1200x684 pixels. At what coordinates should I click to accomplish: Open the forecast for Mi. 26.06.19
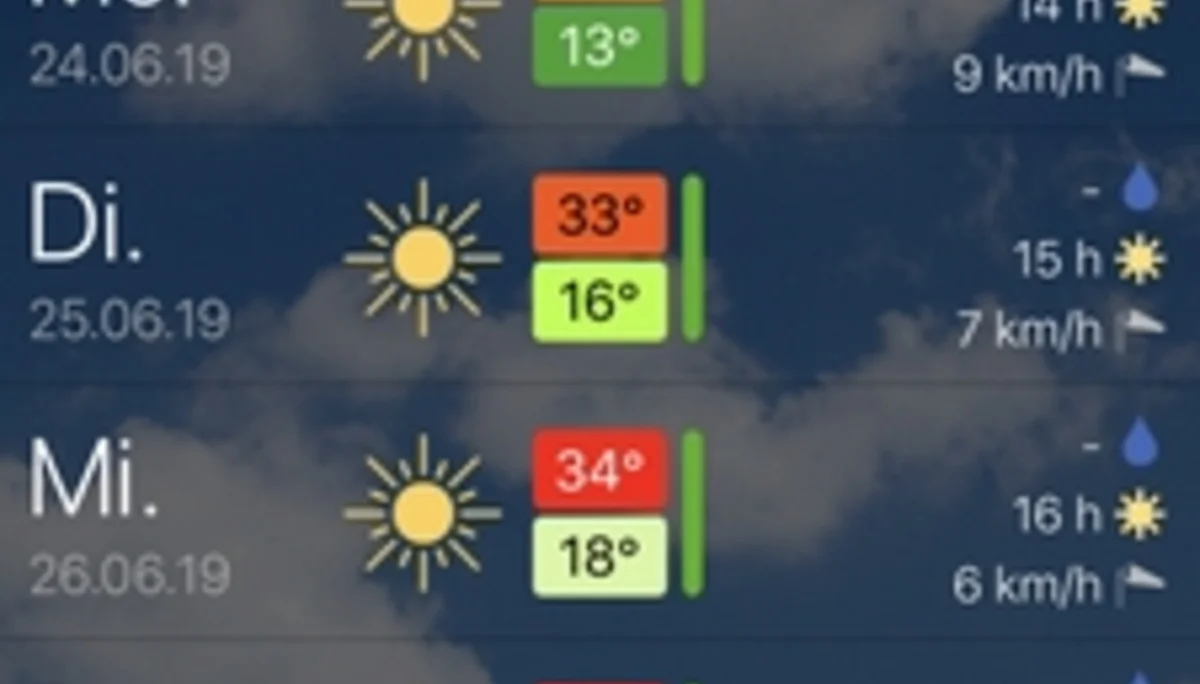600,513
